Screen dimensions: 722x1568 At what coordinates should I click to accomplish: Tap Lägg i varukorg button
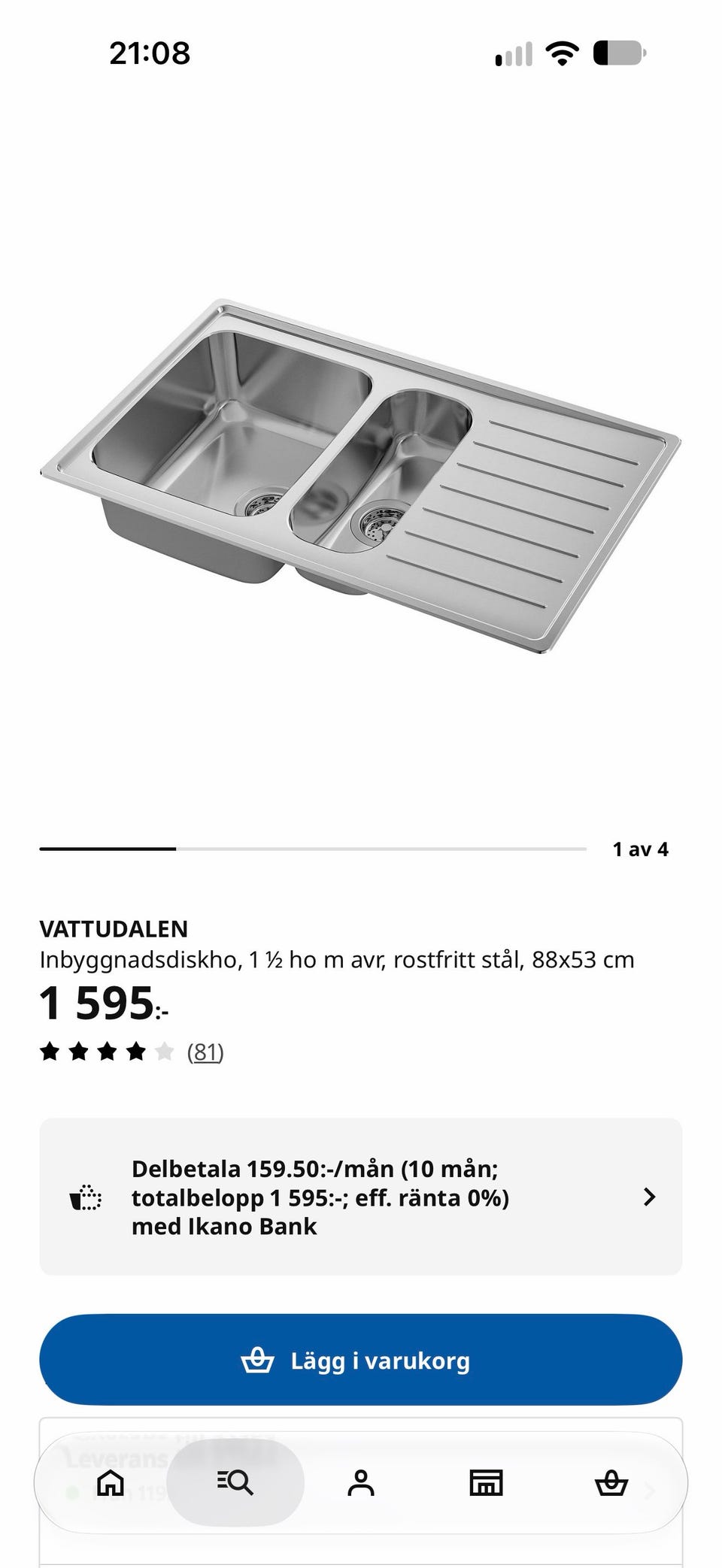360,1360
